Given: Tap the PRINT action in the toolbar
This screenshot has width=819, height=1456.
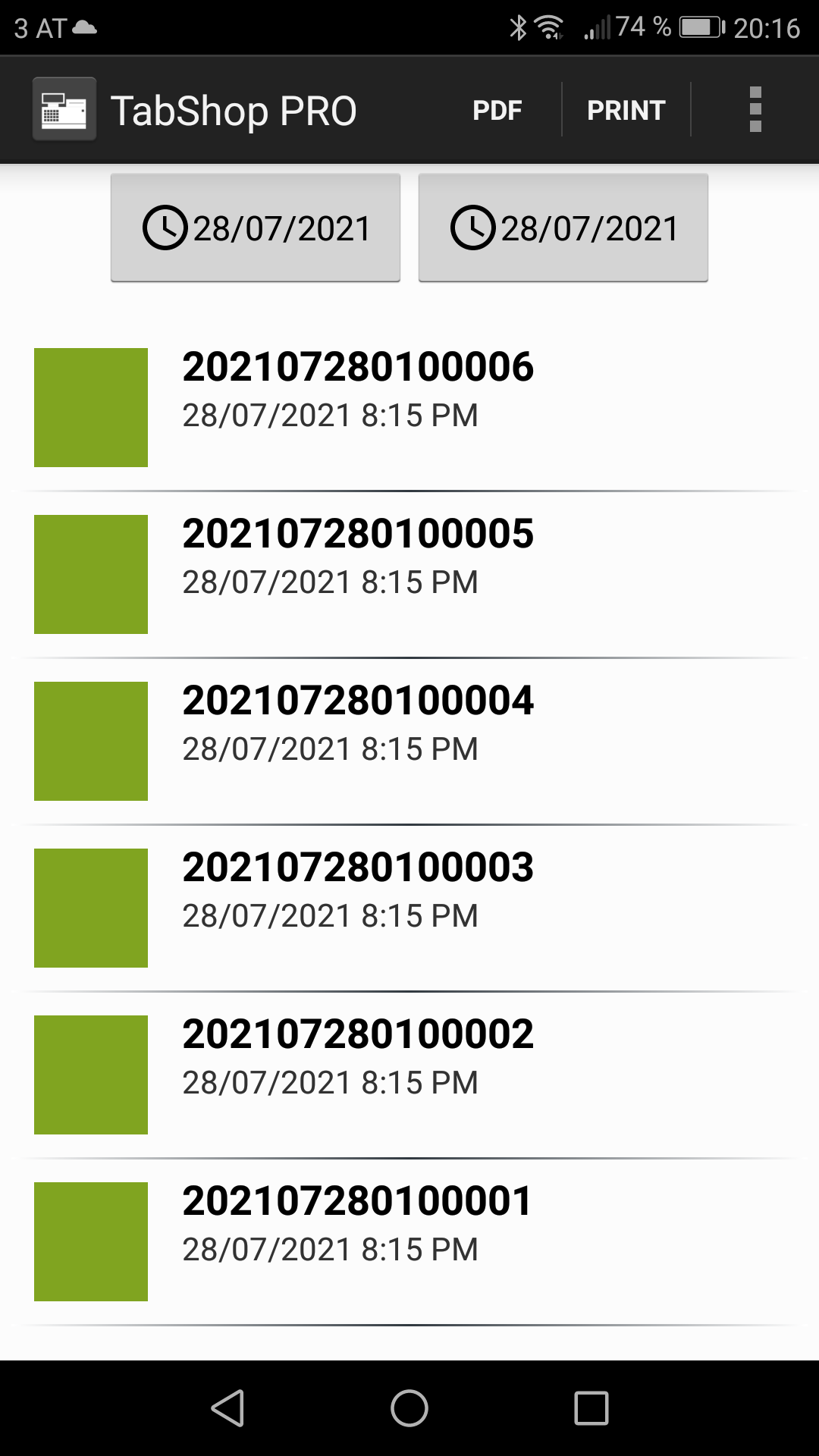Looking at the screenshot, I should pos(626,110).
